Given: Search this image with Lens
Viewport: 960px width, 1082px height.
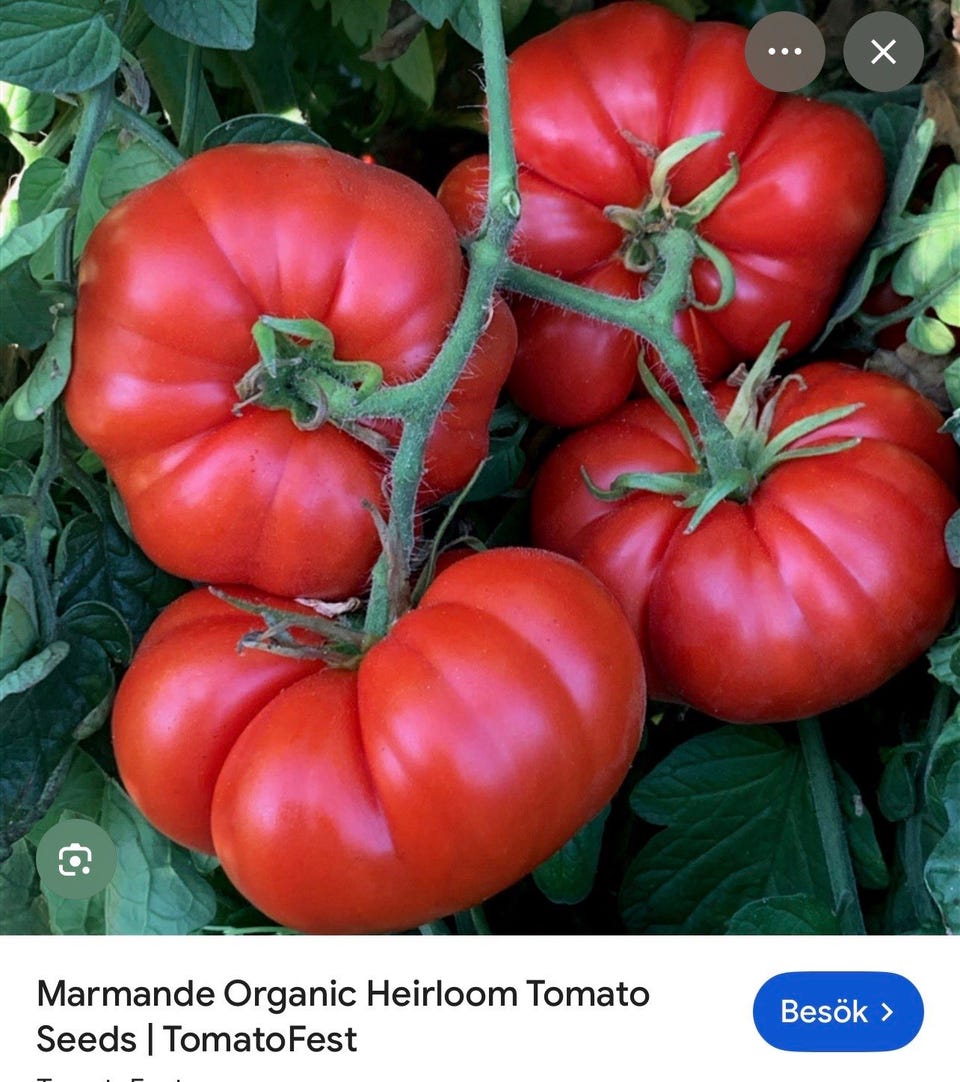Looking at the screenshot, I should coord(76,859).
